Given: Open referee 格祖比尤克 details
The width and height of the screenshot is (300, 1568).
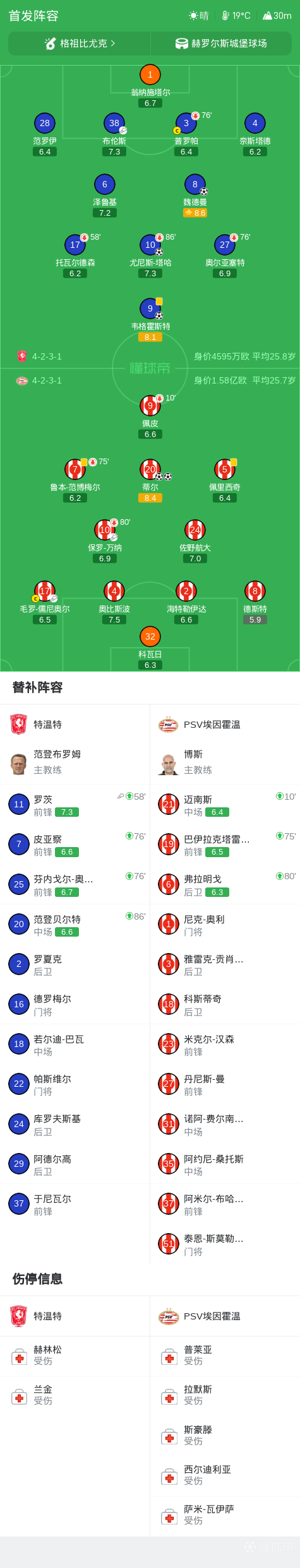Looking at the screenshot, I should point(80,44).
